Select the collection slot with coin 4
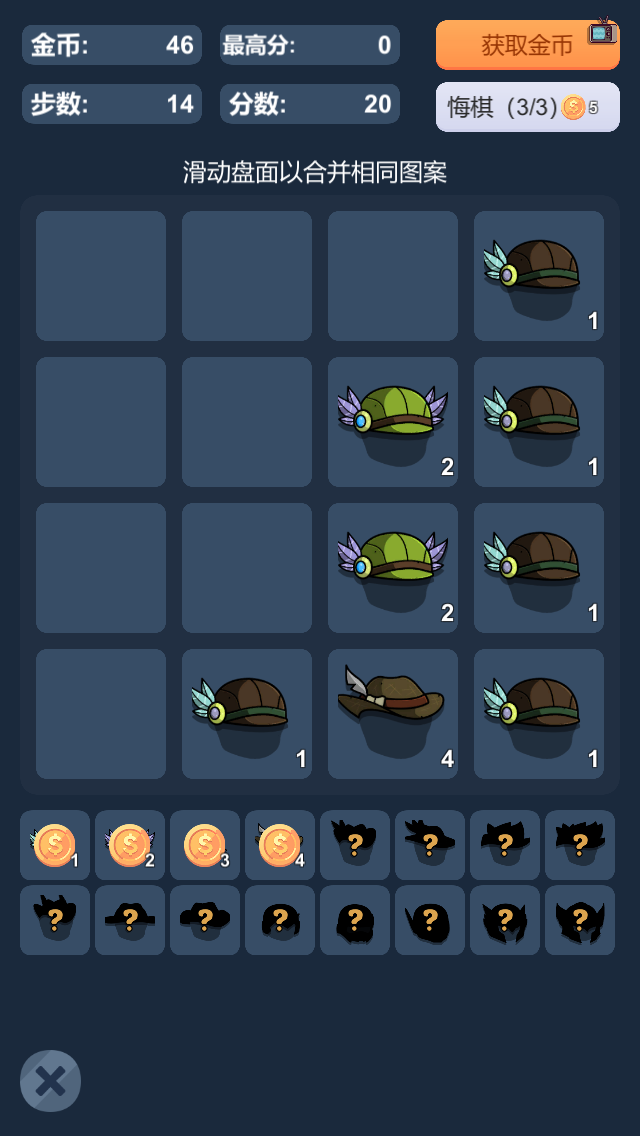 pos(280,845)
